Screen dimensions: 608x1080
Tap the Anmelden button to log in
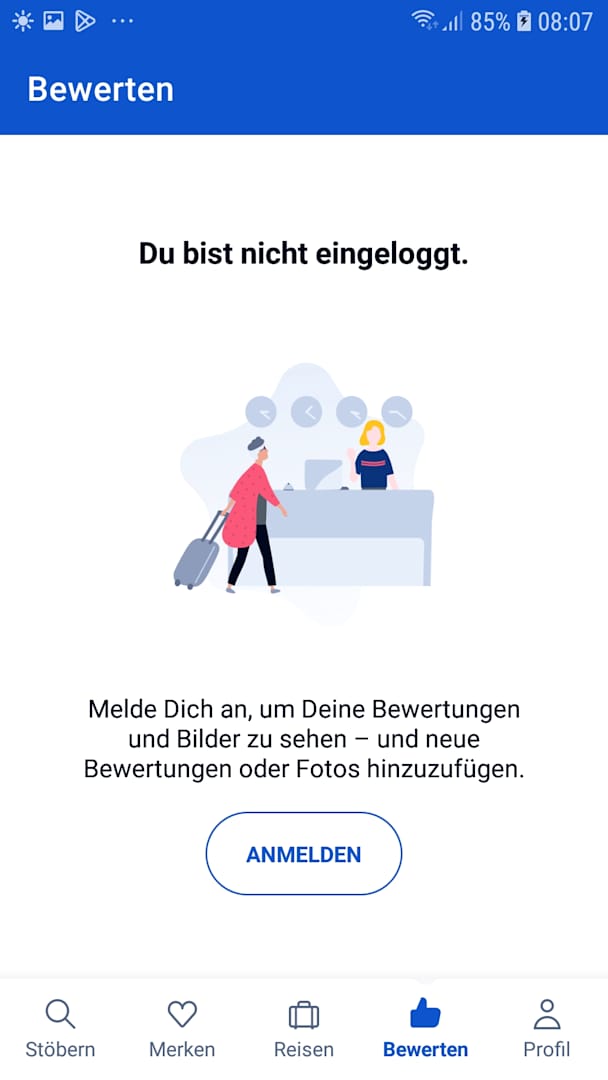pyautogui.click(x=303, y=854)
